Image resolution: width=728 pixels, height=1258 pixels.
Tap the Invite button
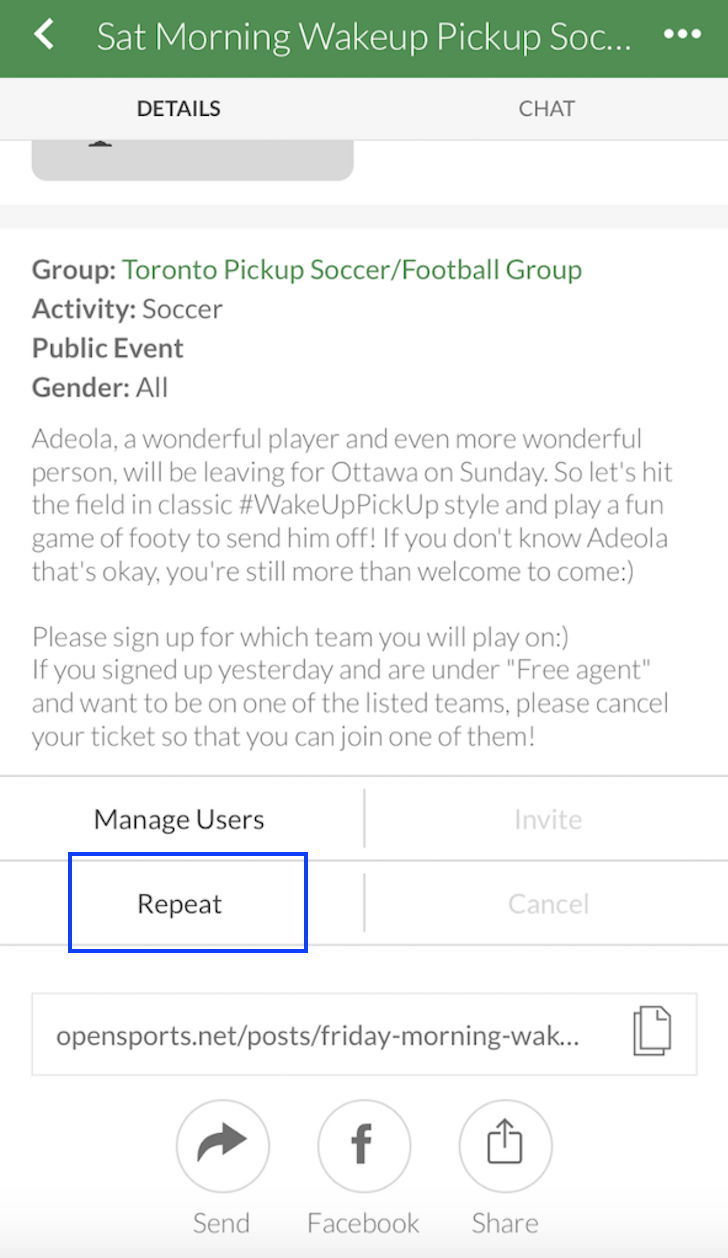tap(547, 819)
